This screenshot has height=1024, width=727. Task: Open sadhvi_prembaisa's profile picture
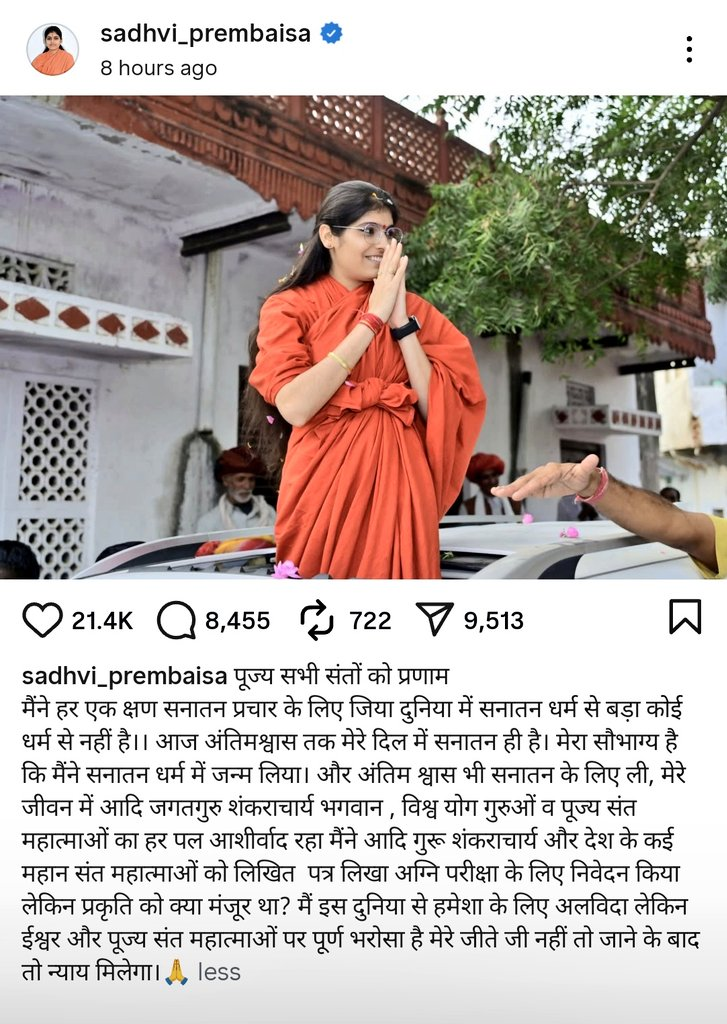click(x=52, y=49)
